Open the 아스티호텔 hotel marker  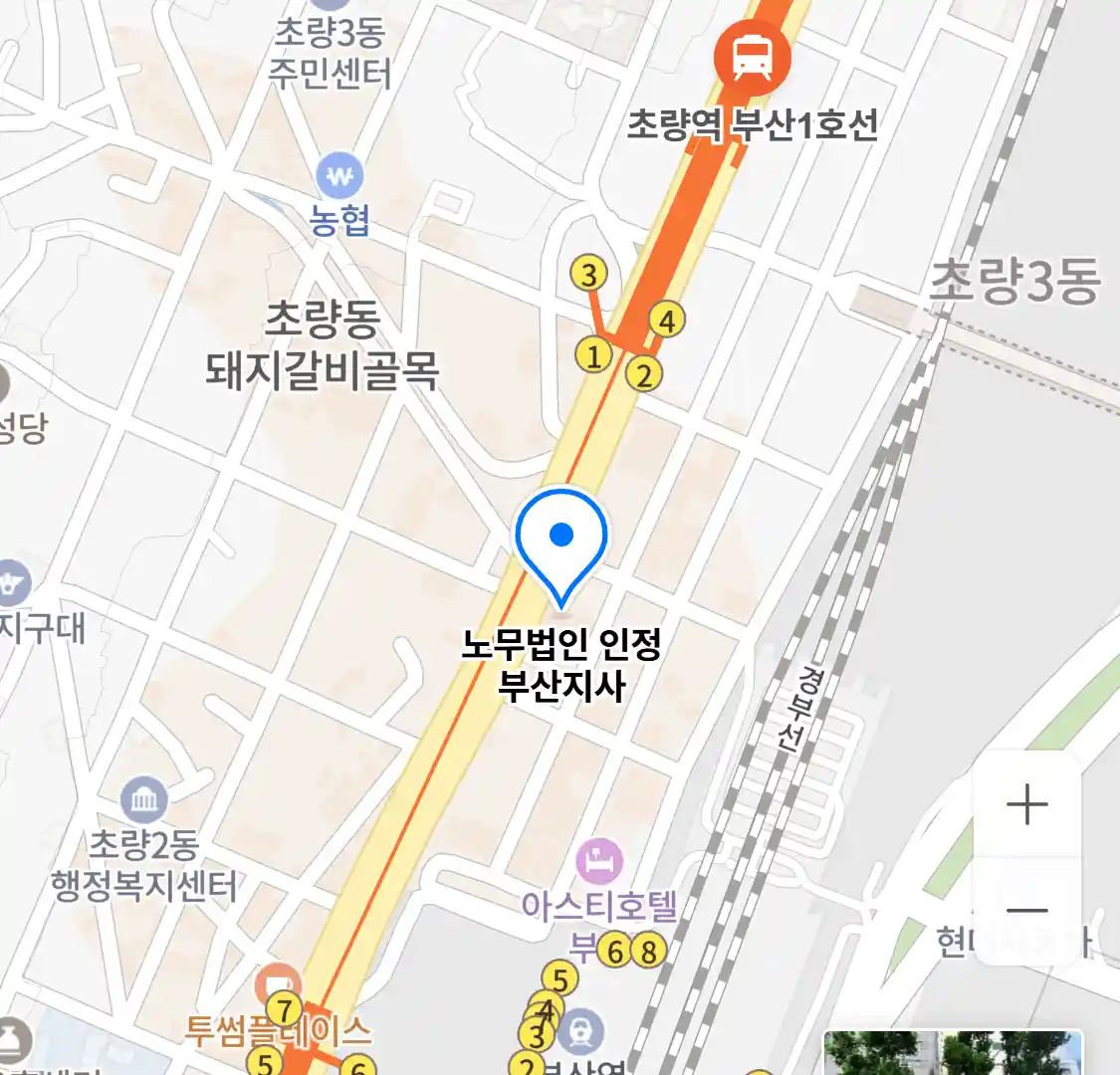(x=598, y=862)
